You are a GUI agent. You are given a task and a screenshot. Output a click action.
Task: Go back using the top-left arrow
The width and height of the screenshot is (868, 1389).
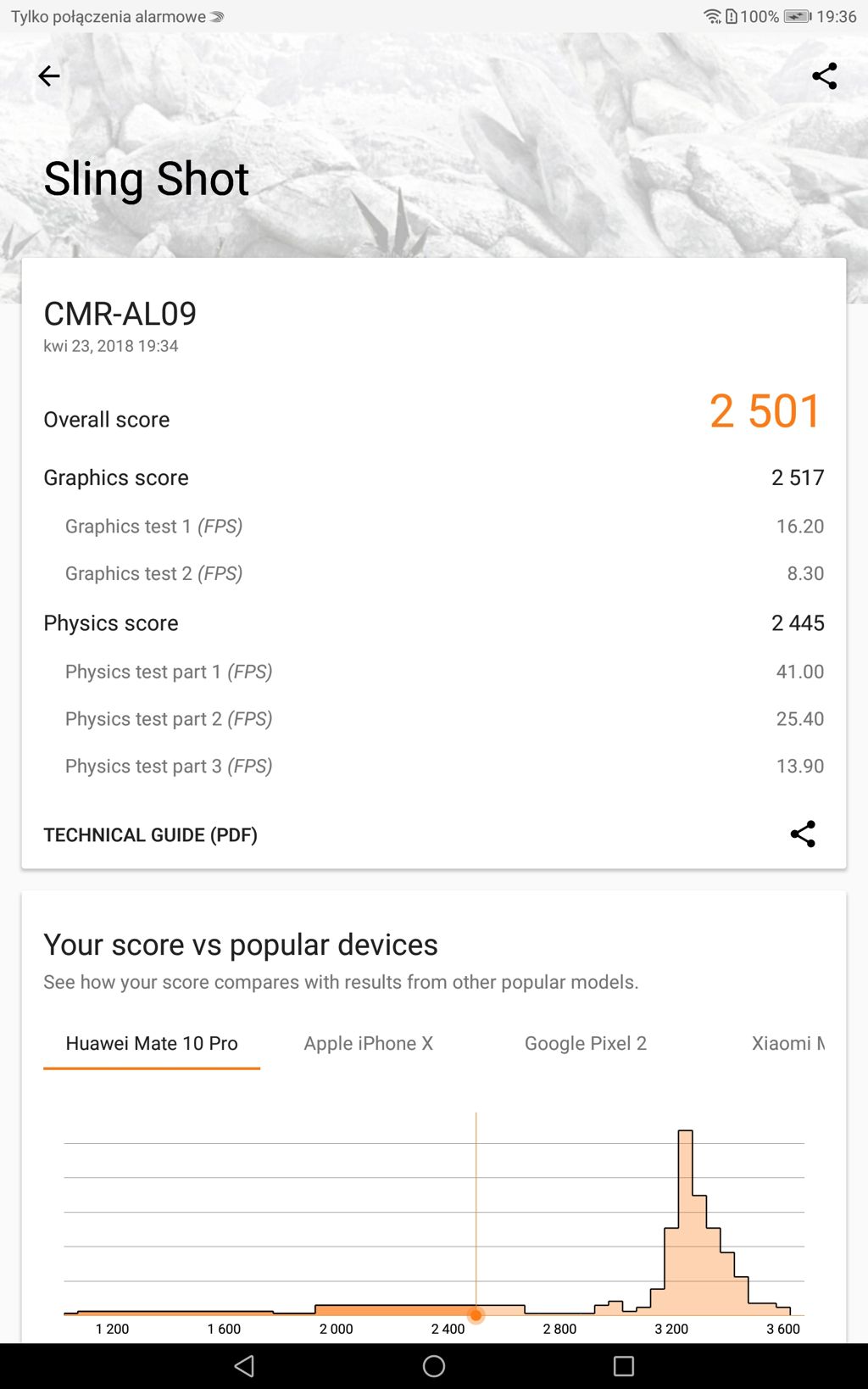pos(49,76)
